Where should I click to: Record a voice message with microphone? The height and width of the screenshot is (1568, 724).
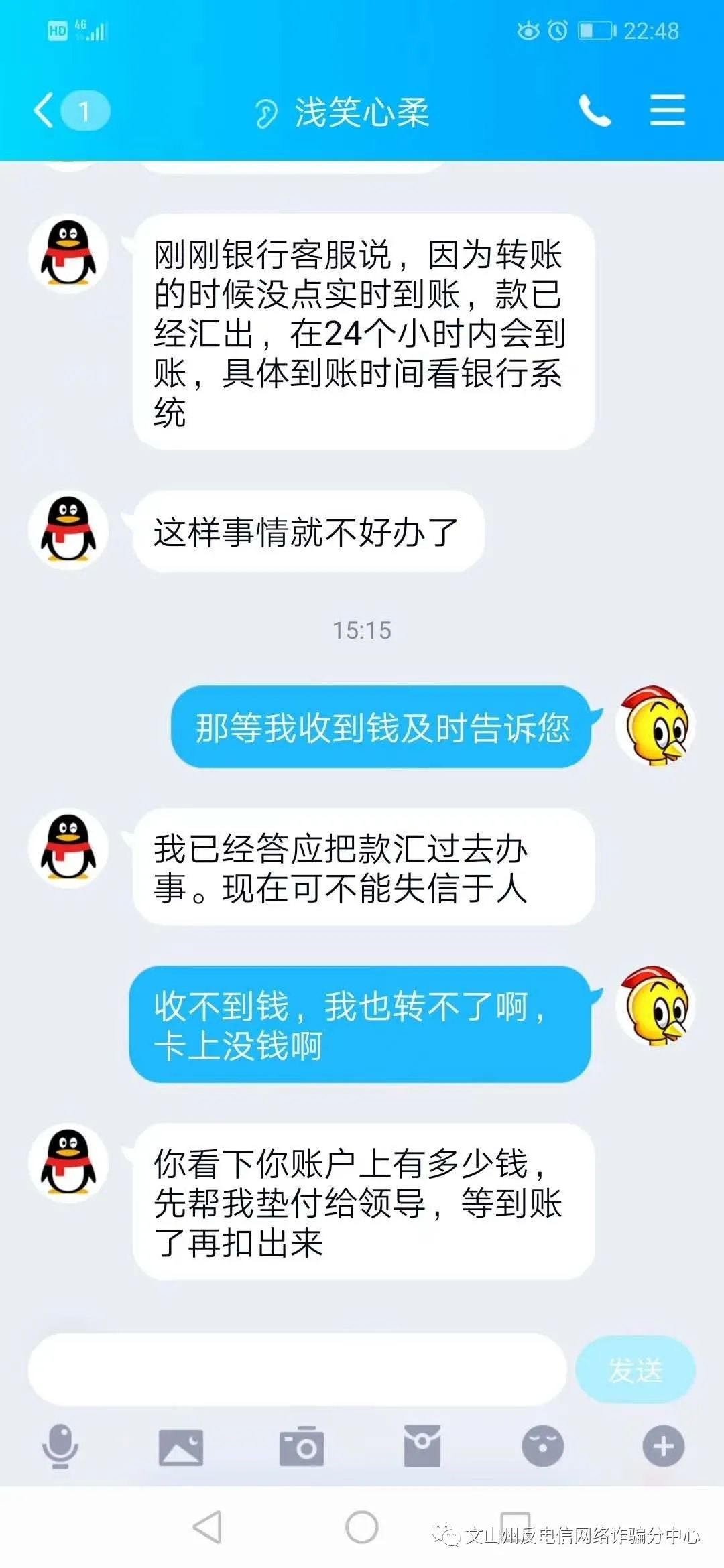pyautogui.click(x=60, y=1446)
